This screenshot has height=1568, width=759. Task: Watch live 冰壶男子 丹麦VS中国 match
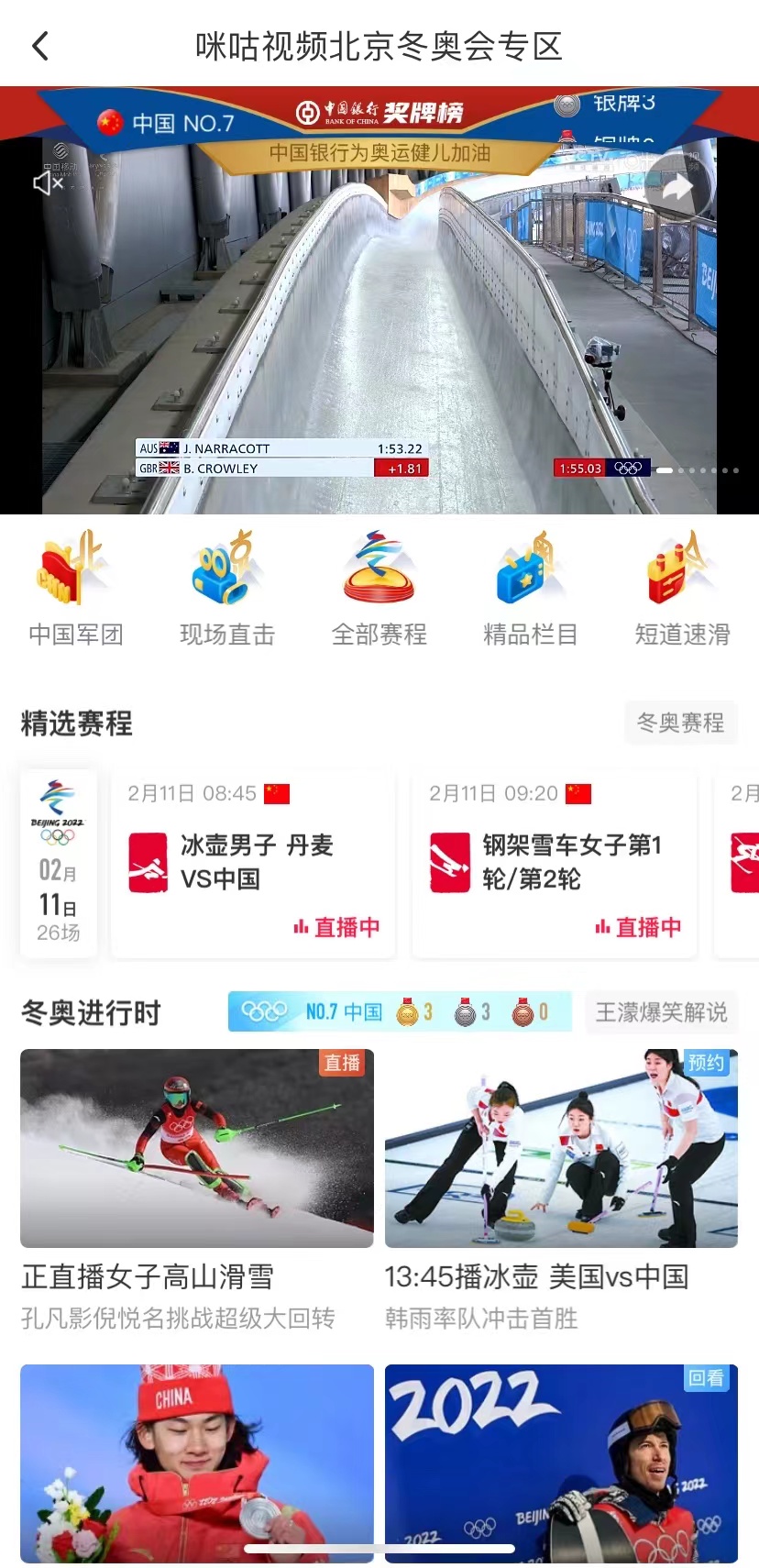(253, 864)
